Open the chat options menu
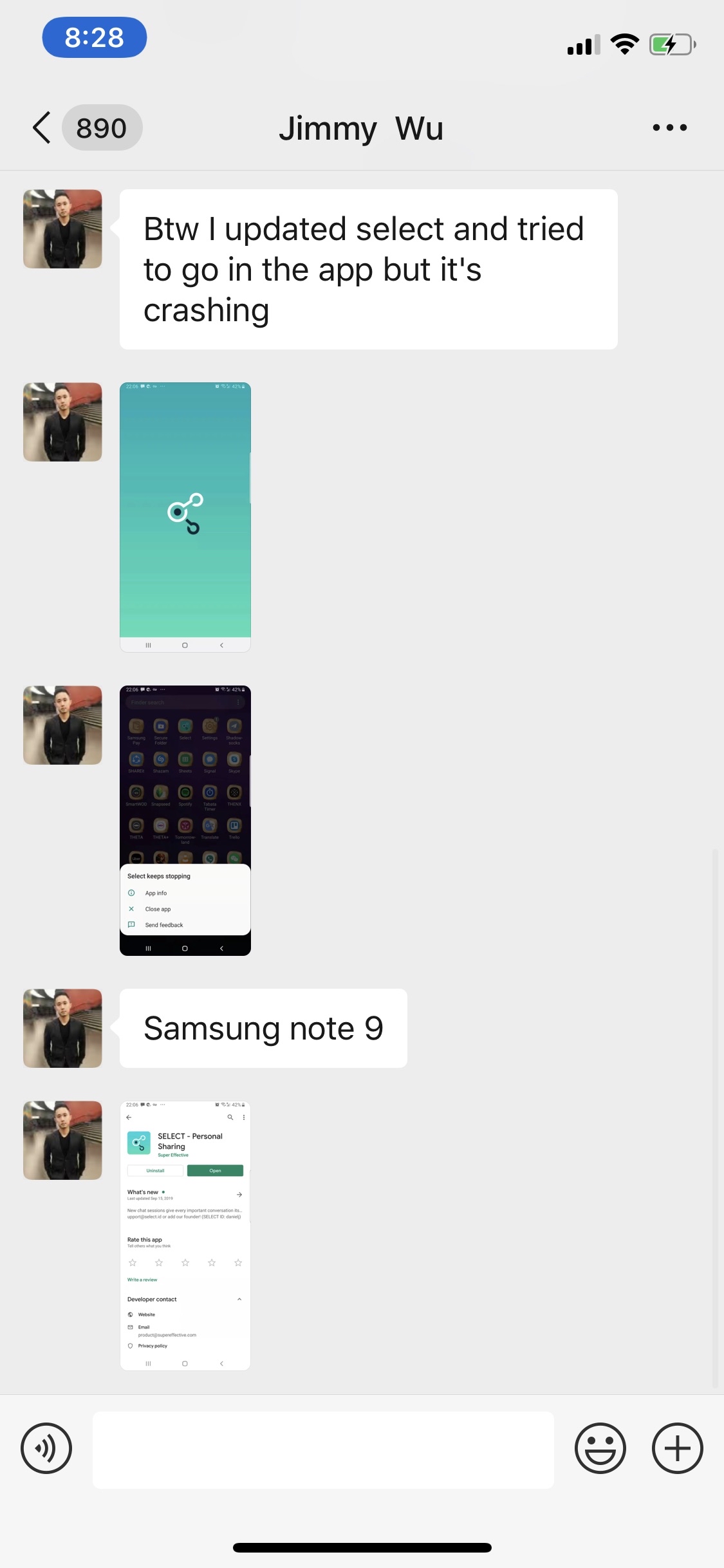The width and height of the screenshot is (724, 1568). point(669,127)
